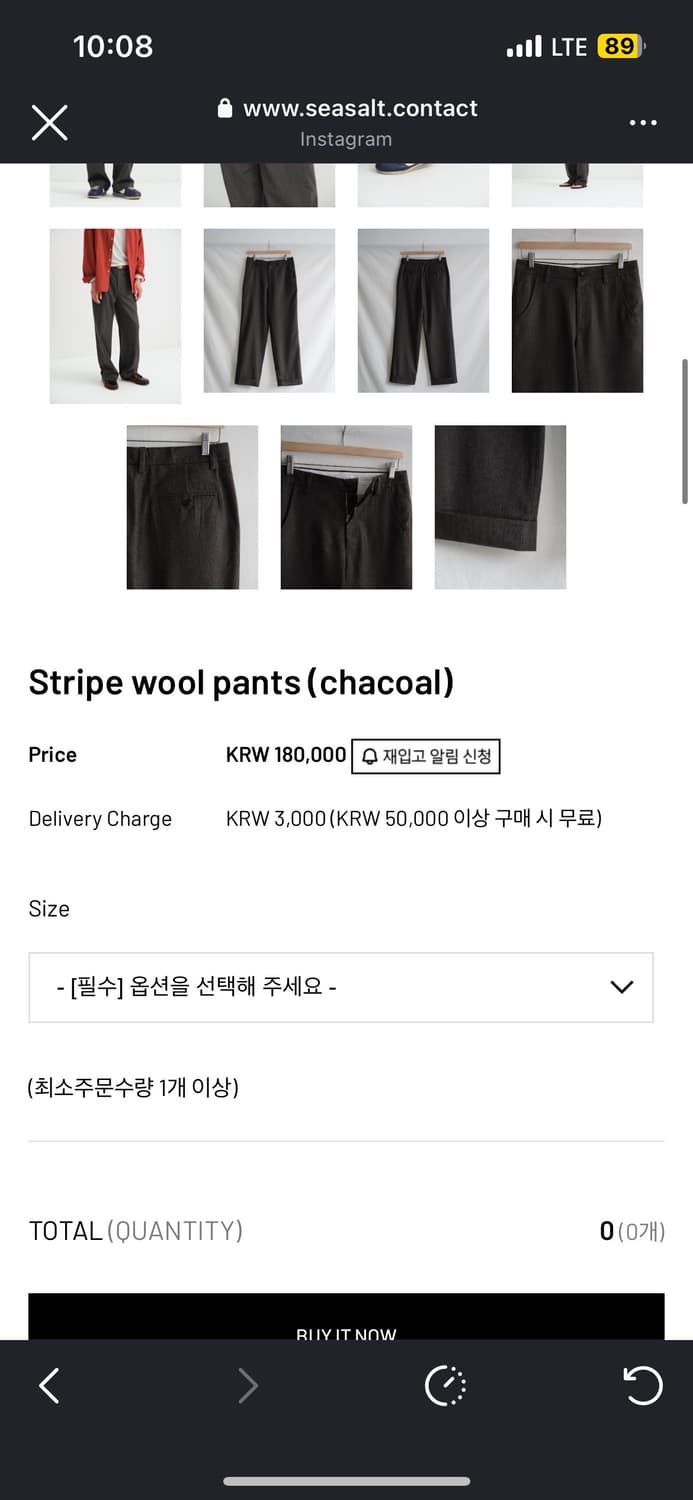Open the cuffed hem close-up photo
The height and width of the screenshot is (1500, 693).
click(500, 507)
